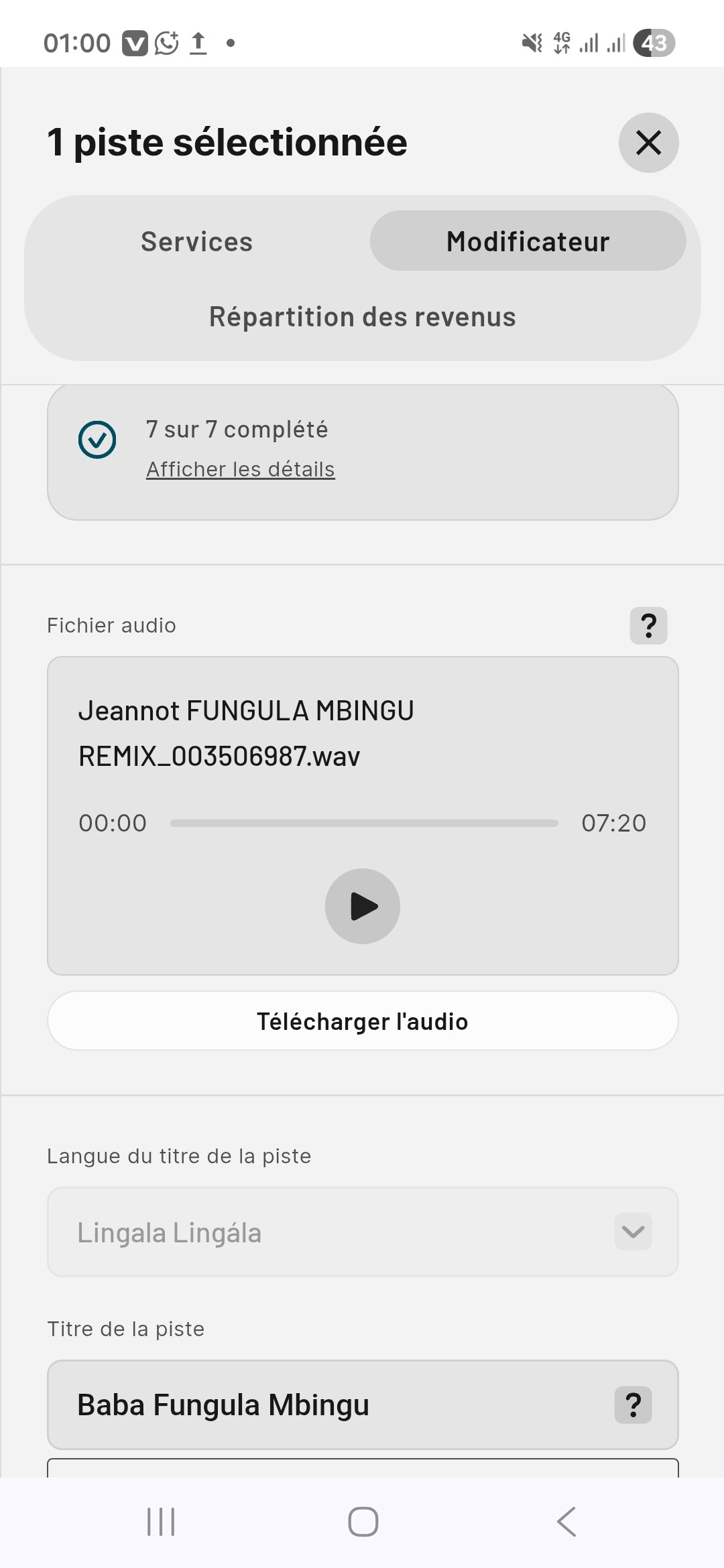Close the selected track panel
This screenshot has height=1568, width=724.
tap(648, 143)
